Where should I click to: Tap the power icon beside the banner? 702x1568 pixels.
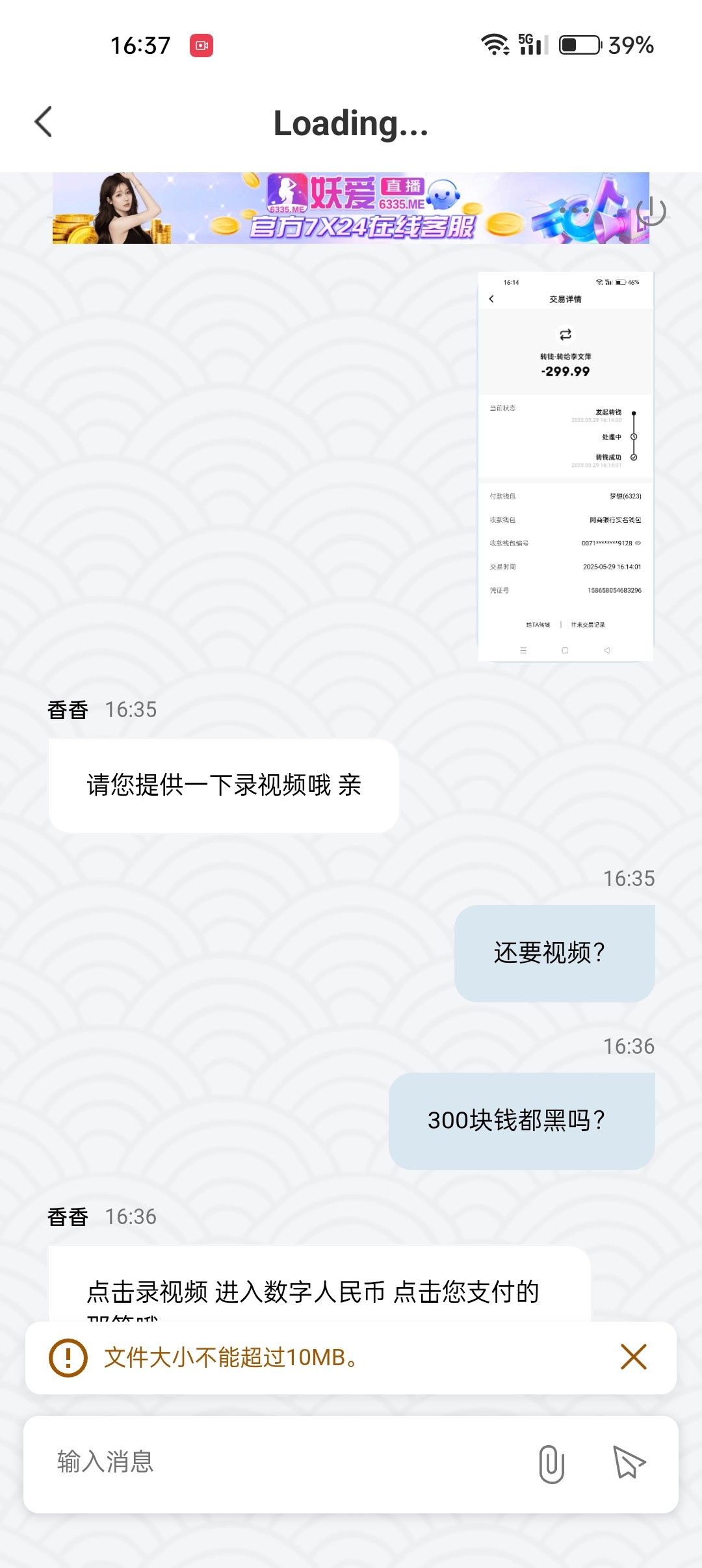coord(651,211)
